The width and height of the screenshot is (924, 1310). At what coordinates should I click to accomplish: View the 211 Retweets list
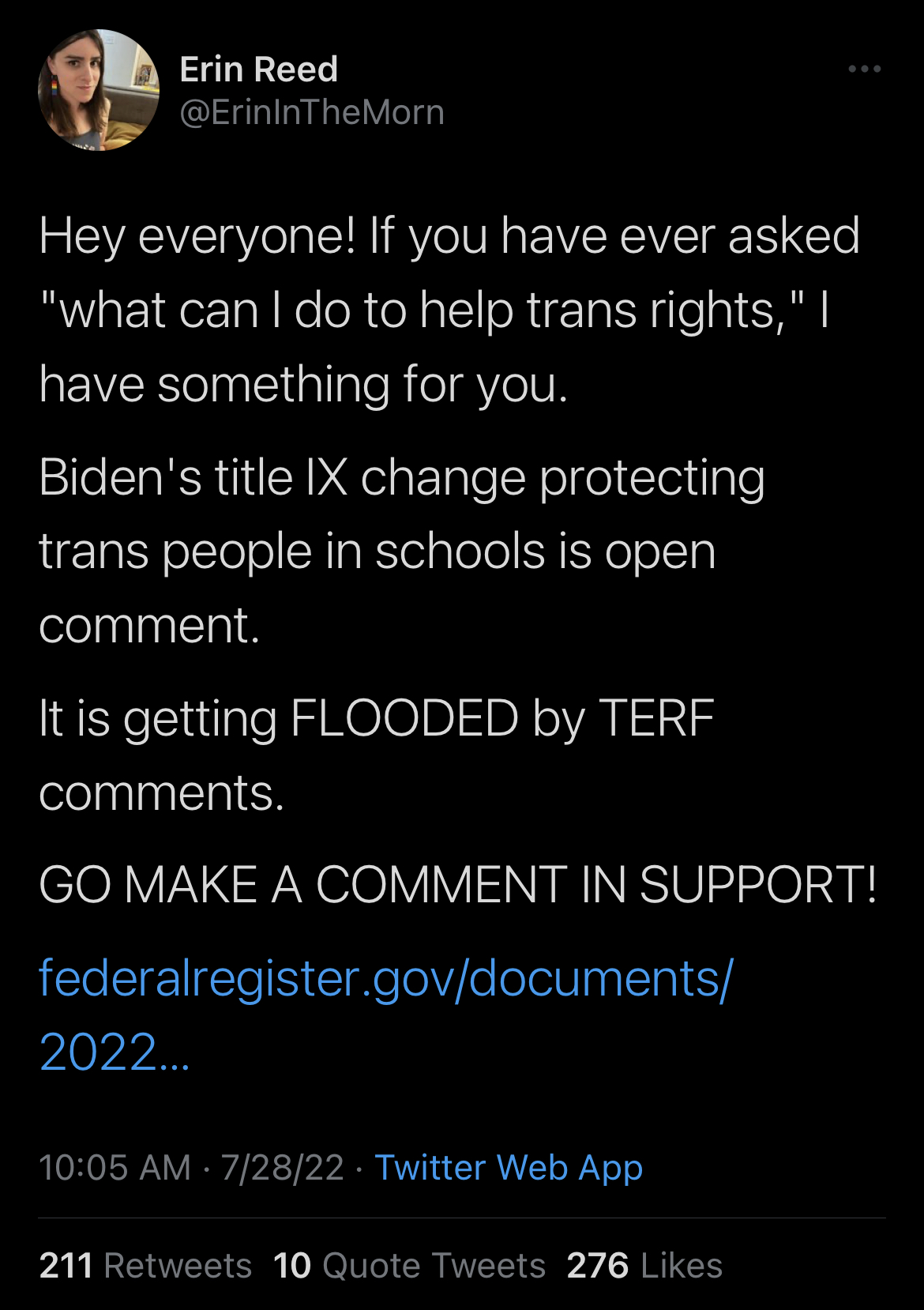(x=145, y=1265)
